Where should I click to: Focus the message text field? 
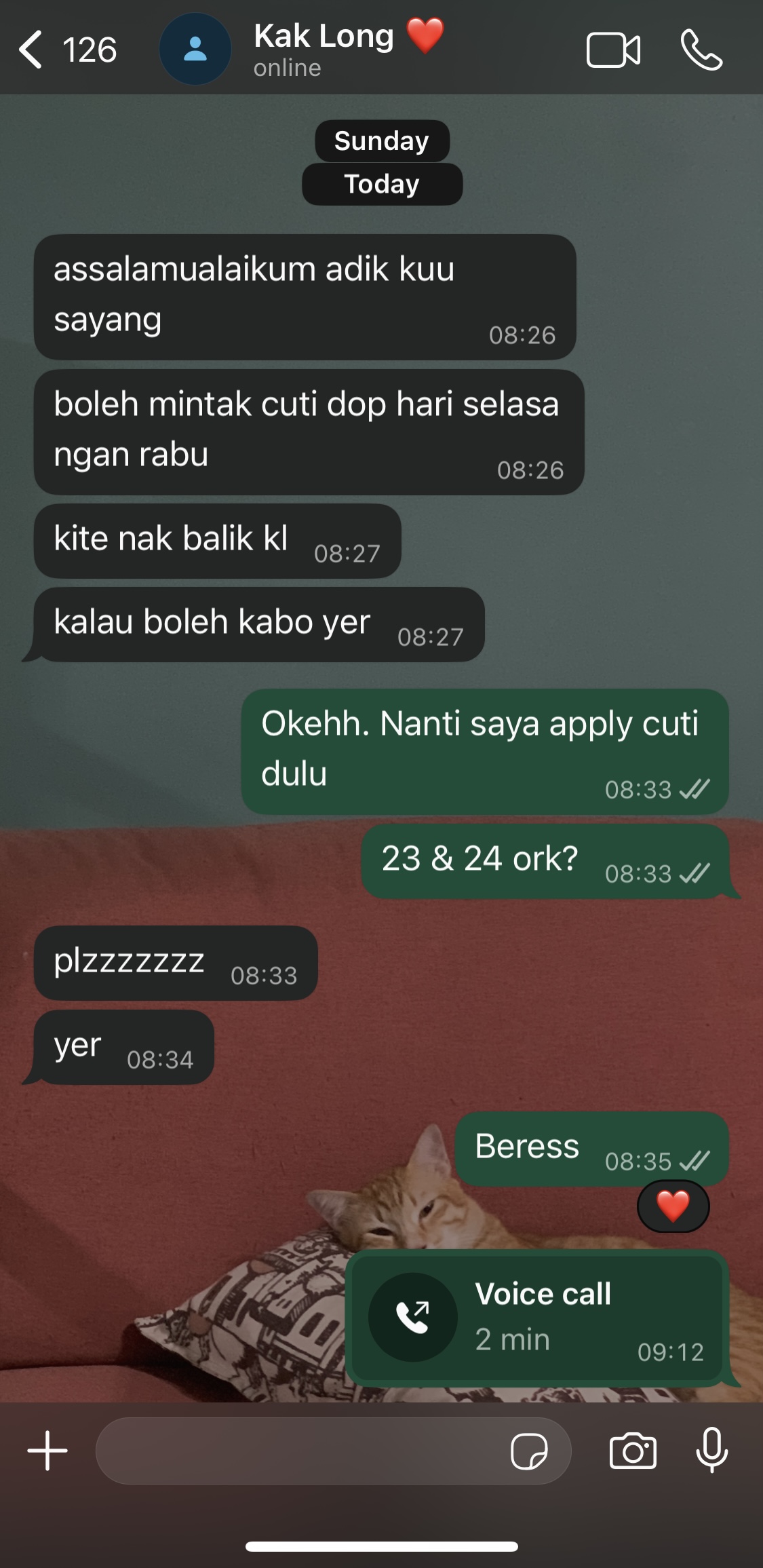pos(298,1451)
